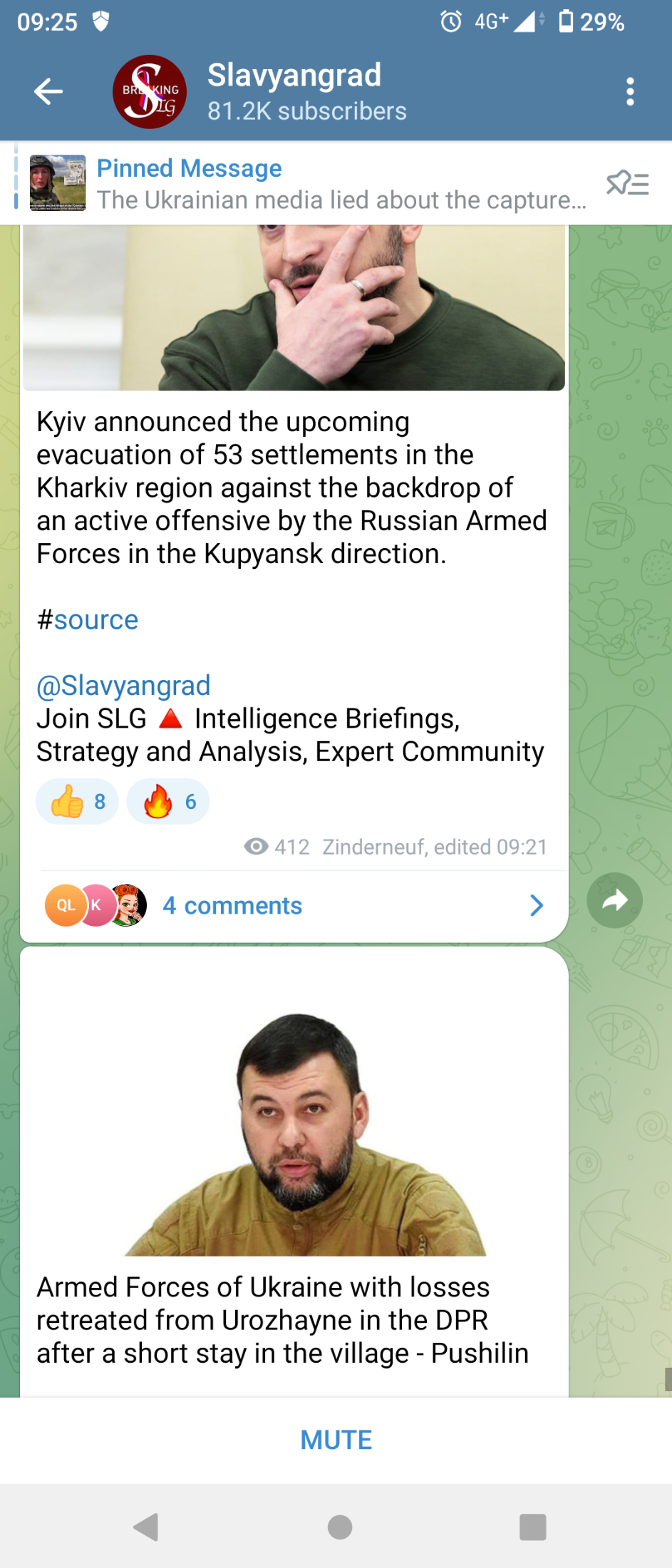This screenshot has height=1568, width=672.
Task: Open the three-dot overflow menu
Action: pos(629,91)
